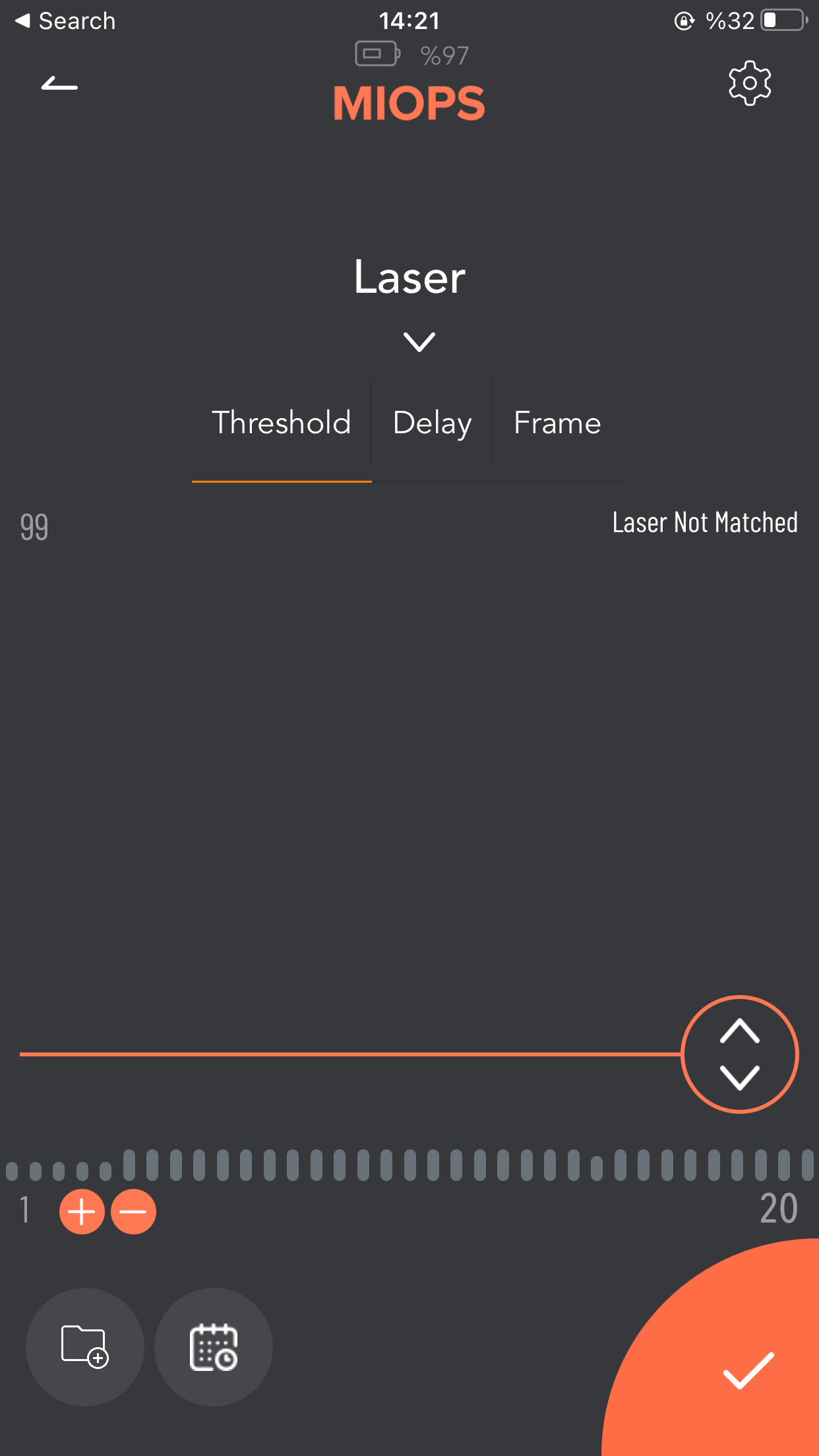Confirm with the orange checkmark button
This screenshot has width=819, height=1456.
[x=748, y=1369]
